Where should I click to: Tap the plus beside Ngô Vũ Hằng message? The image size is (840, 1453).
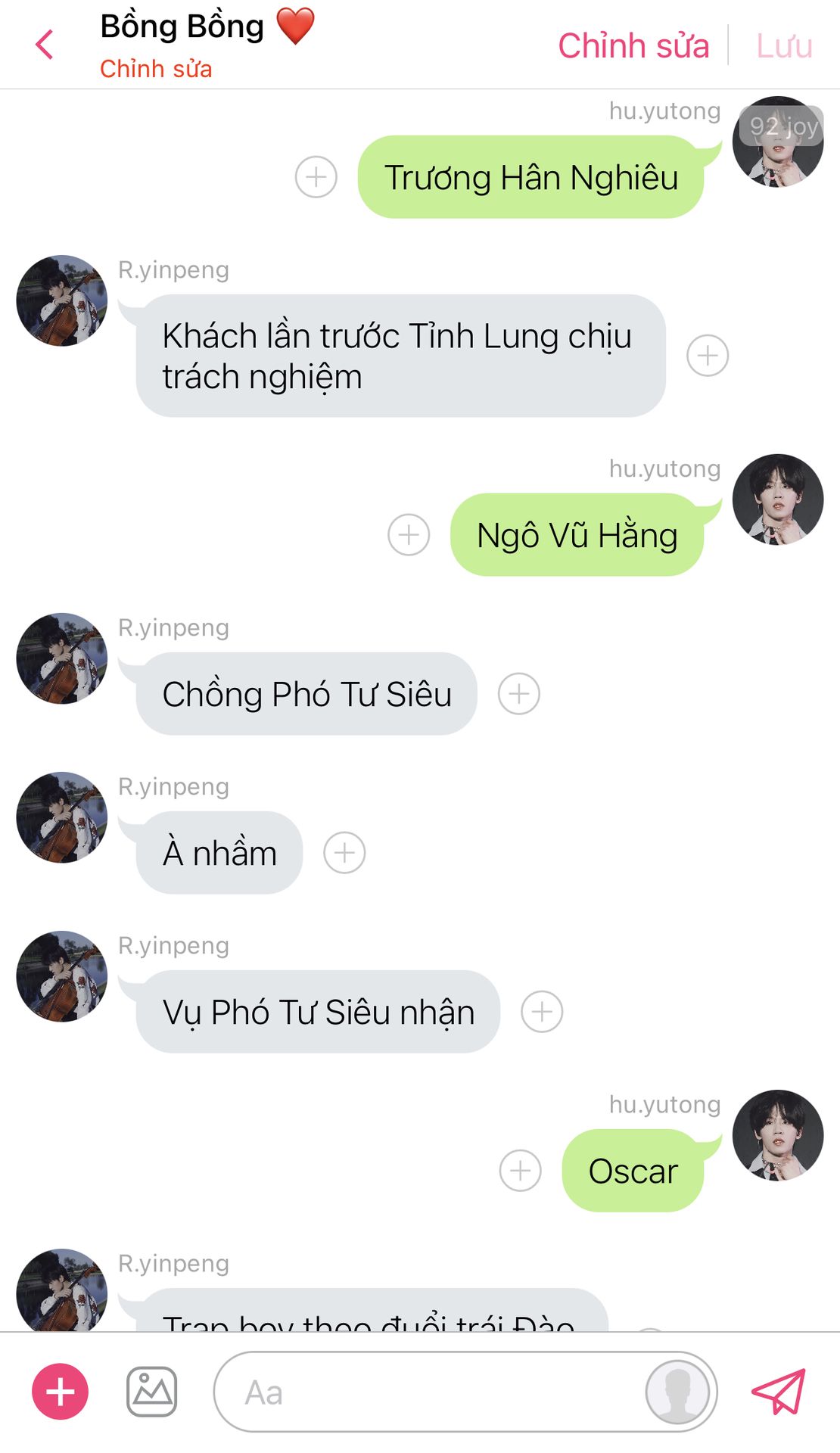click(x=409, y=535)
